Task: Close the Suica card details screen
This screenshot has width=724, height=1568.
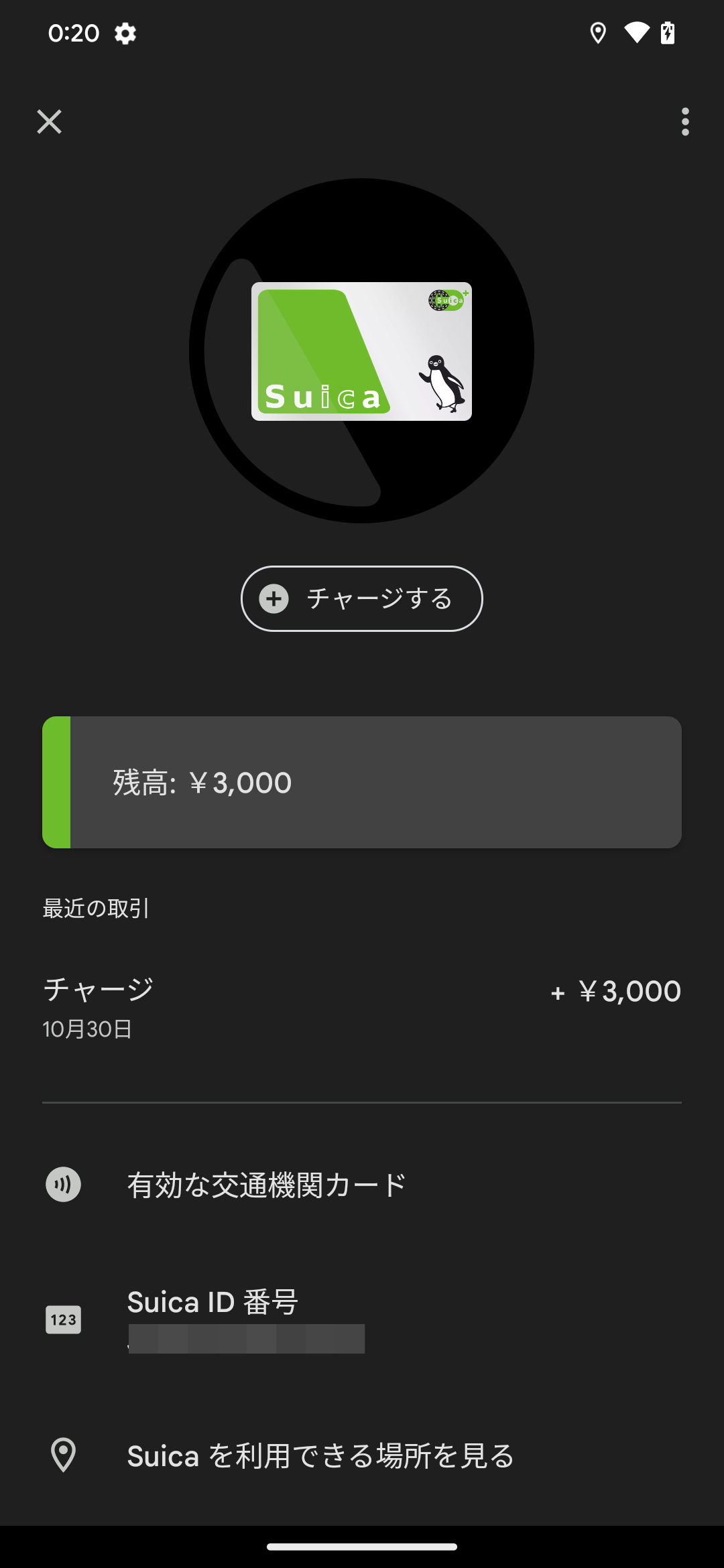Action: [49, 122]
